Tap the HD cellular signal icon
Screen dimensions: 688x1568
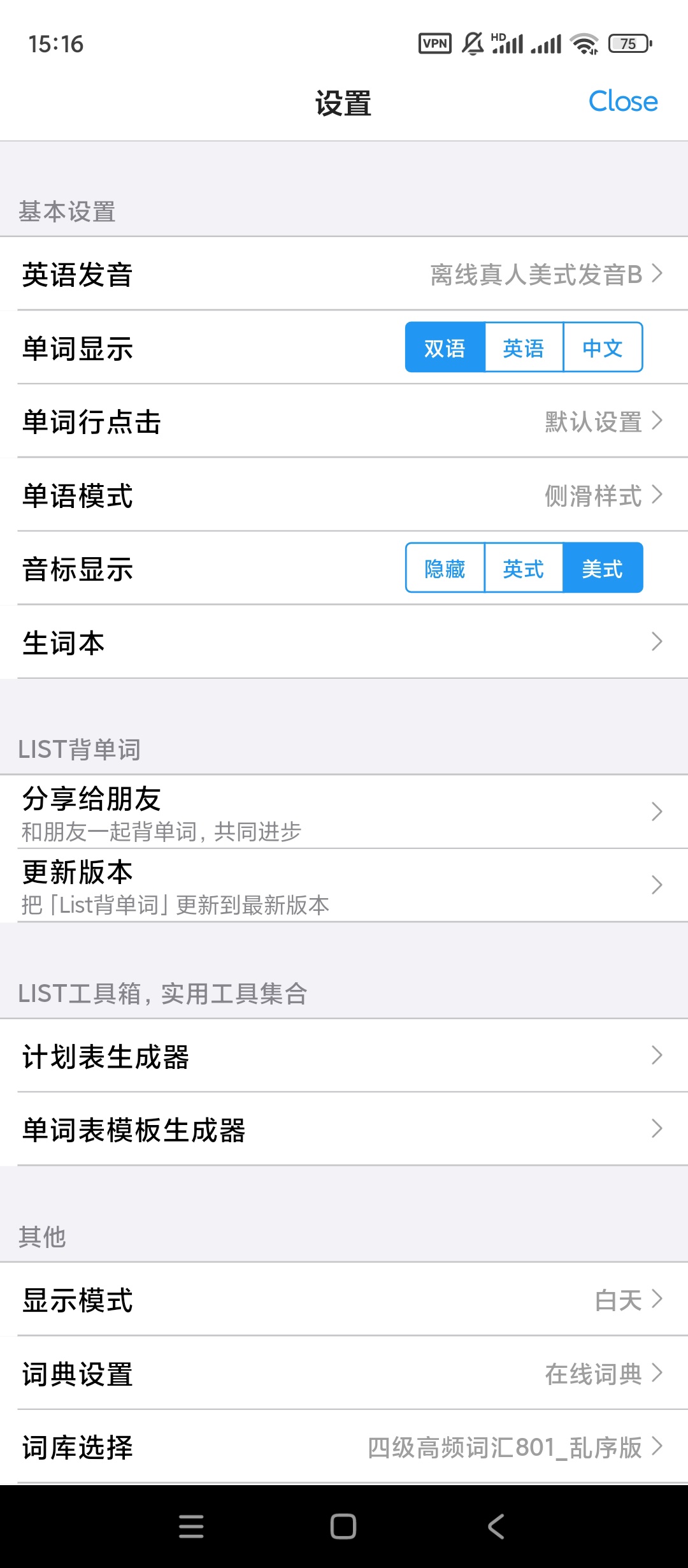[x=508, y=43]
